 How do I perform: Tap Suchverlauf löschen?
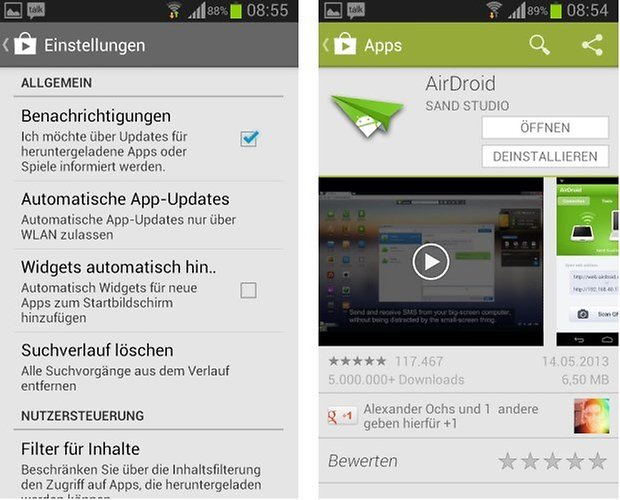coord(150,365)
